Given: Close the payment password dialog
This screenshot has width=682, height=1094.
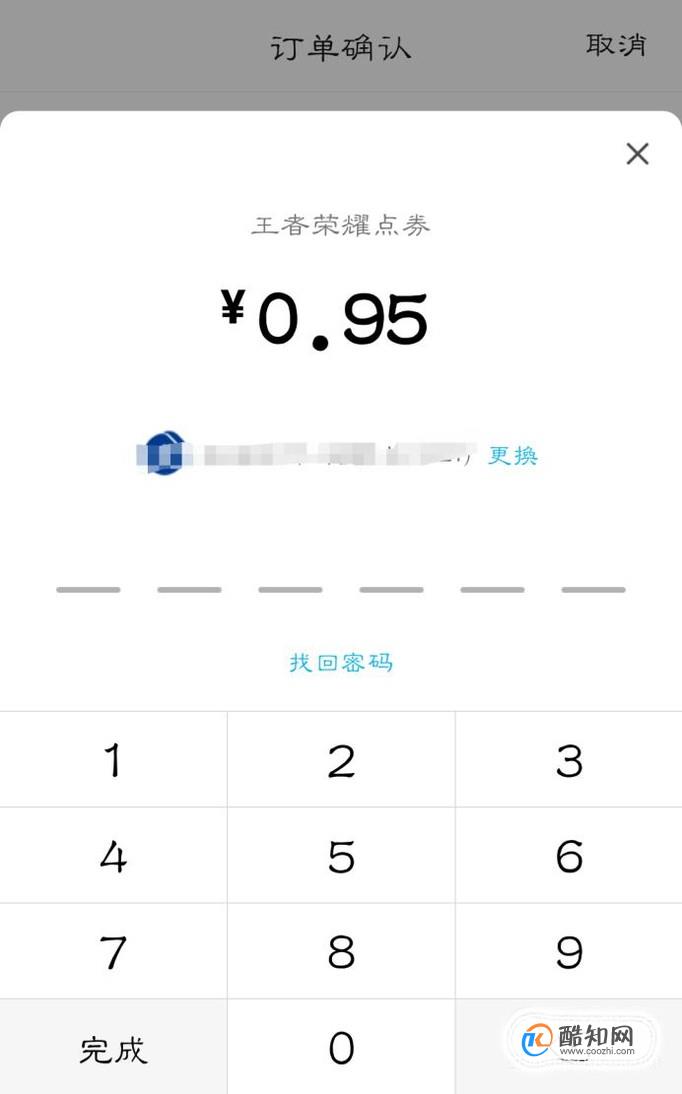Looking at the screenshot, I should pyautogui.click(x=637, y=154).
